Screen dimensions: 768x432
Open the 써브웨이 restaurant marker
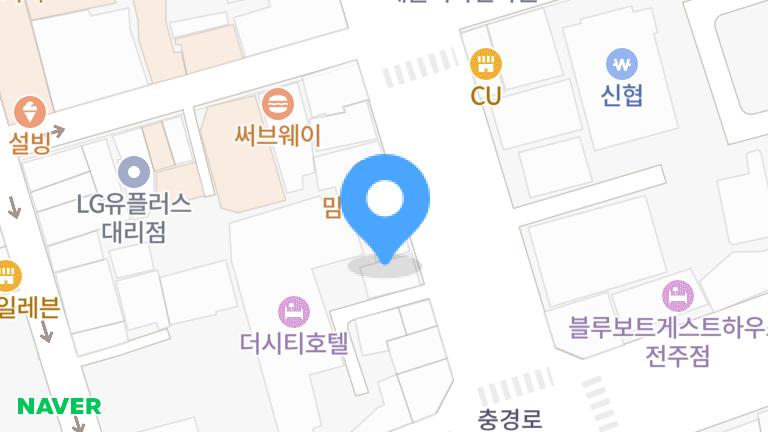click(x=277, y=103)
